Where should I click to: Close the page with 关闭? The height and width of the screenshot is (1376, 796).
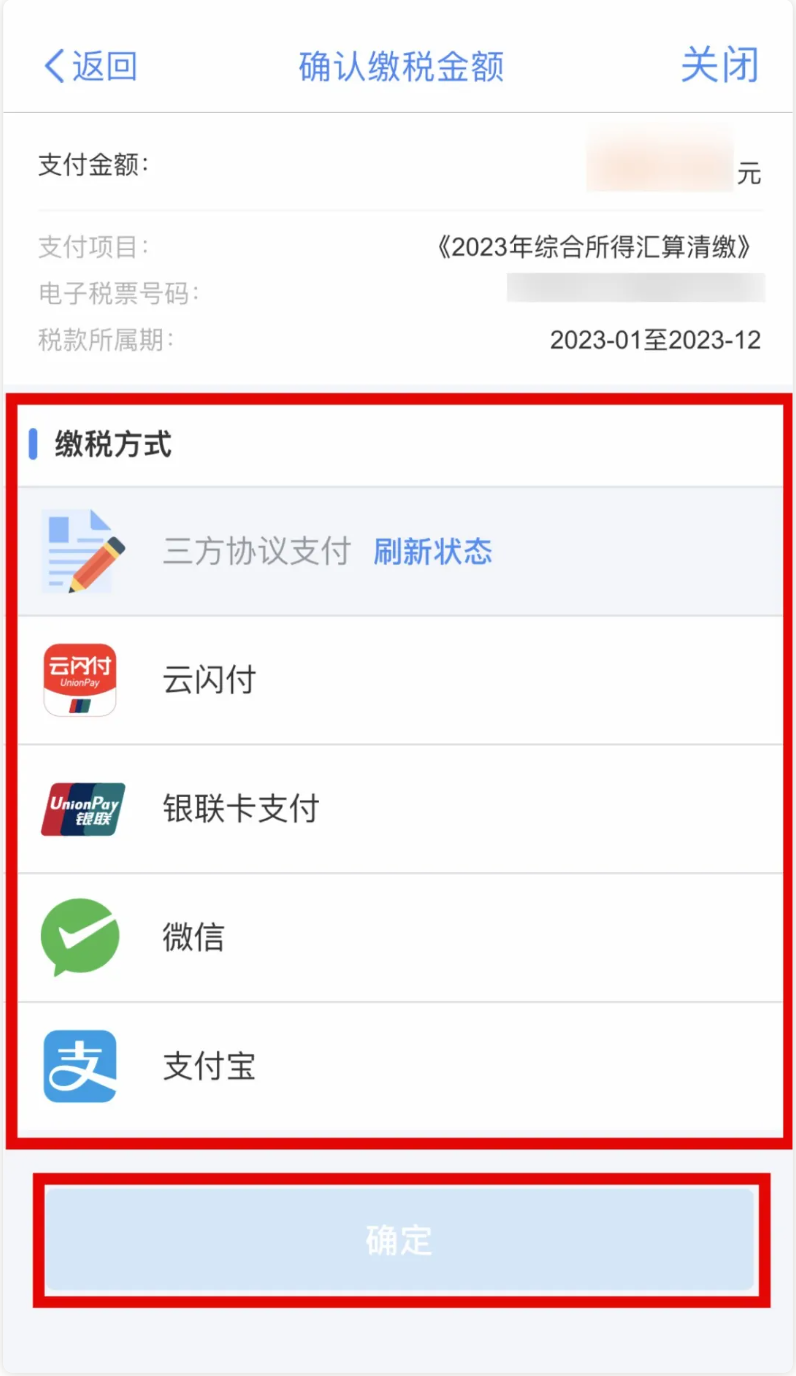(719, 65)
